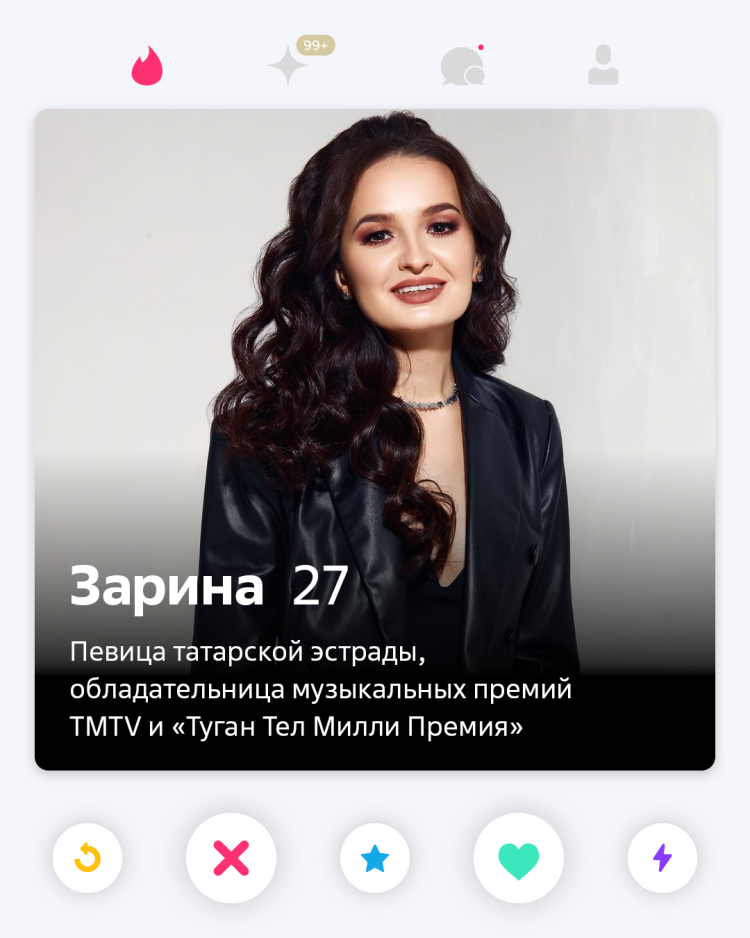Tap the rewind arrow icon
The image size is (750, 938).
[x=87, y=858]
